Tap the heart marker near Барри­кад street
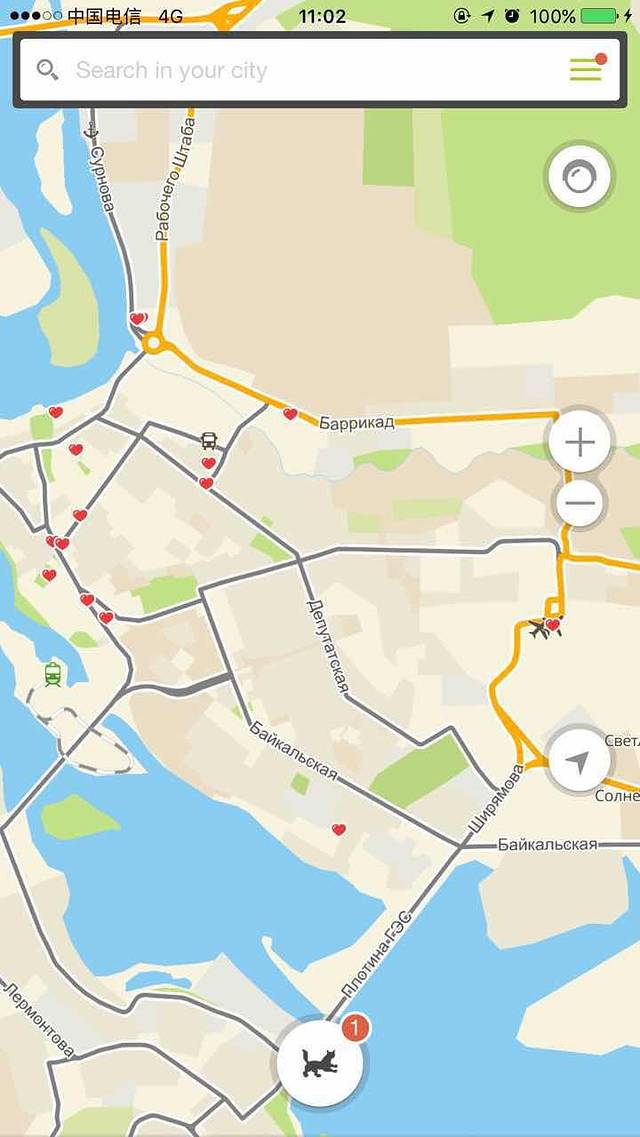The image size is (640, 1137). click(290, 414)
